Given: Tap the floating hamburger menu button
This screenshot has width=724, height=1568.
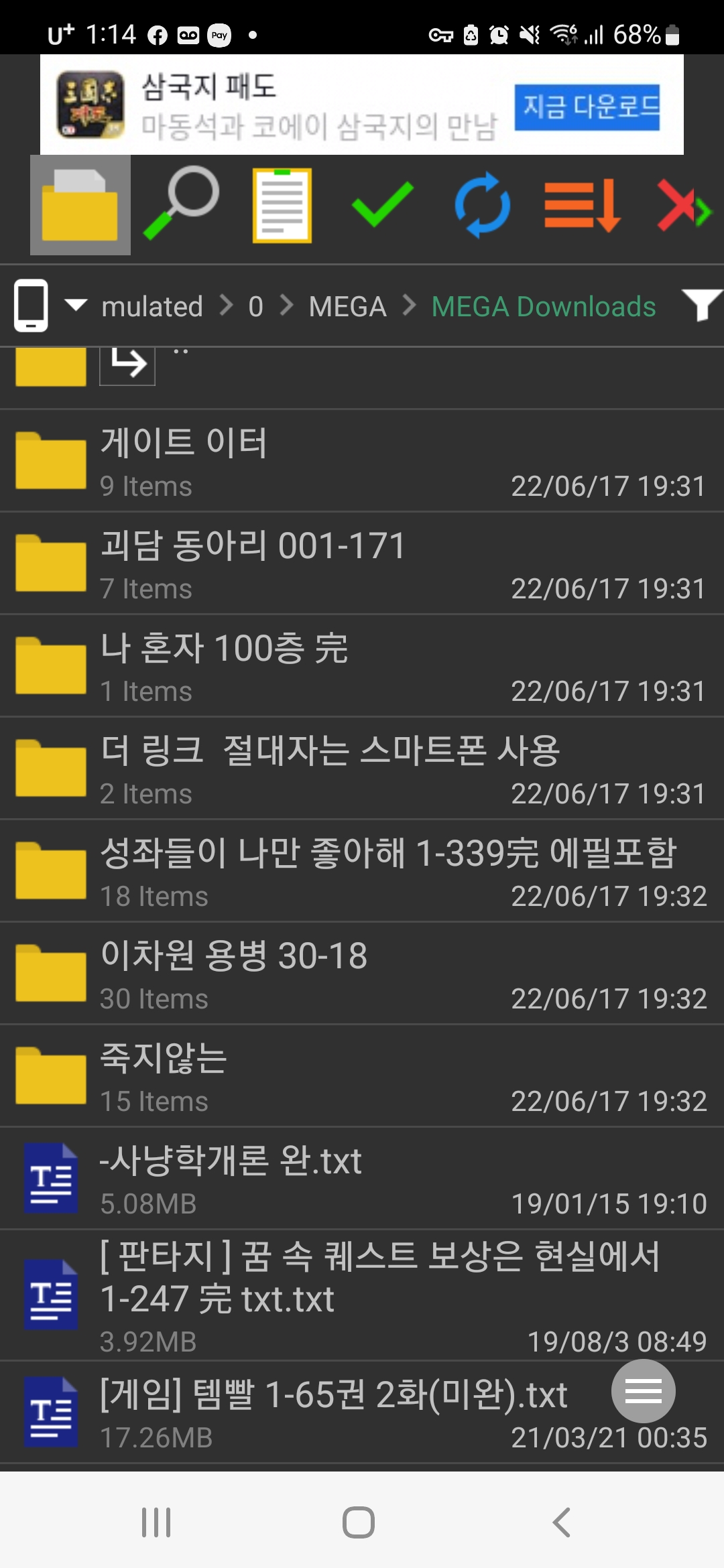Looking at the screenshot, I should [643, 1392].
